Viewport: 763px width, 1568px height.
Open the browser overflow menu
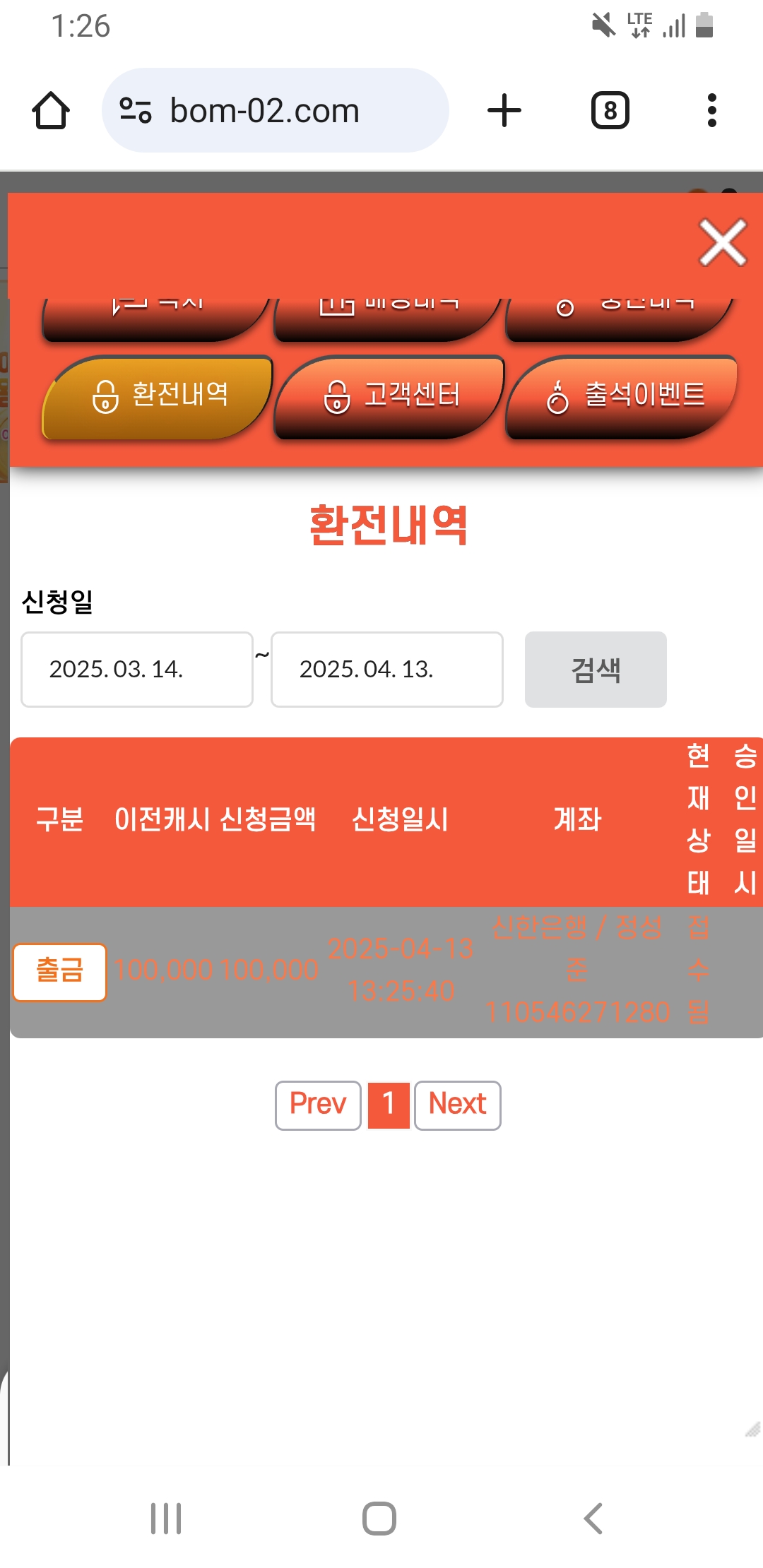pos(711,111)
